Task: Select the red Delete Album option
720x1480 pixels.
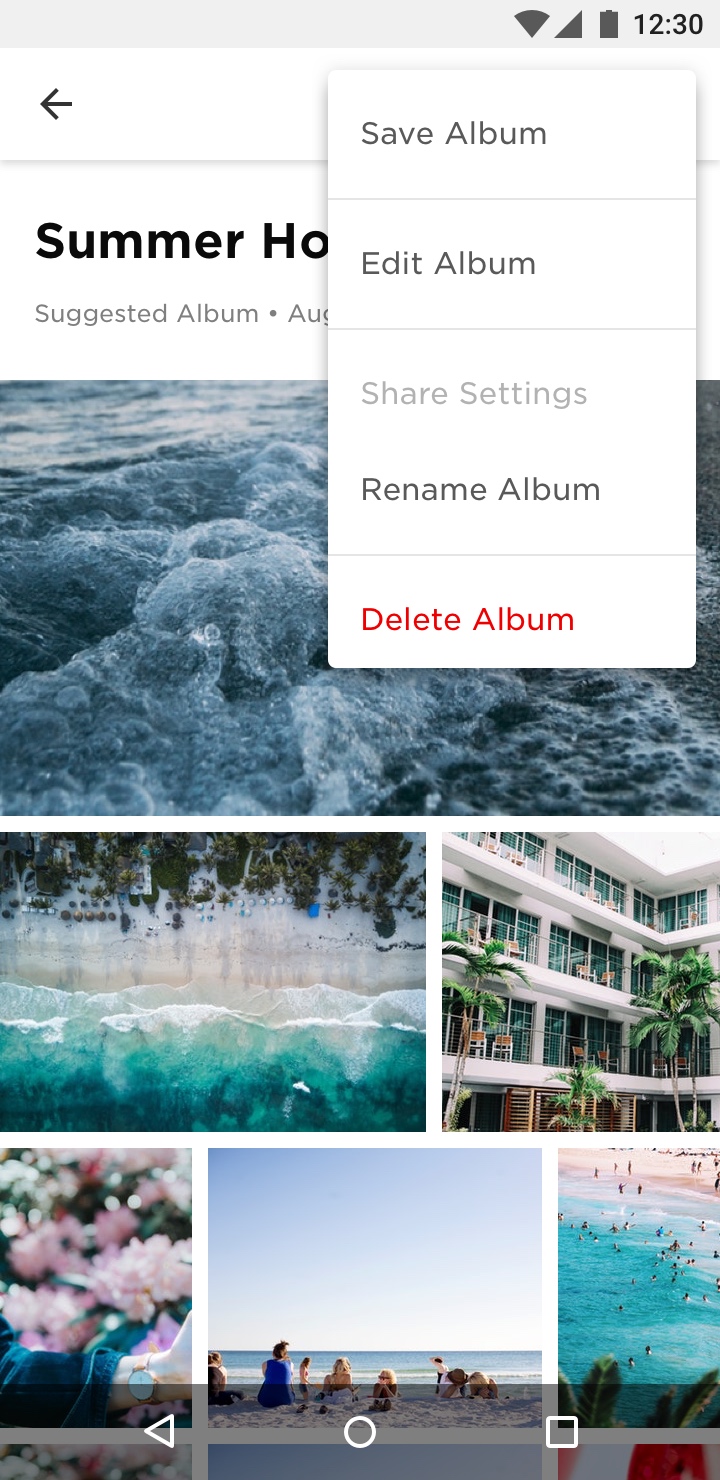Action: tap(511, 620)
